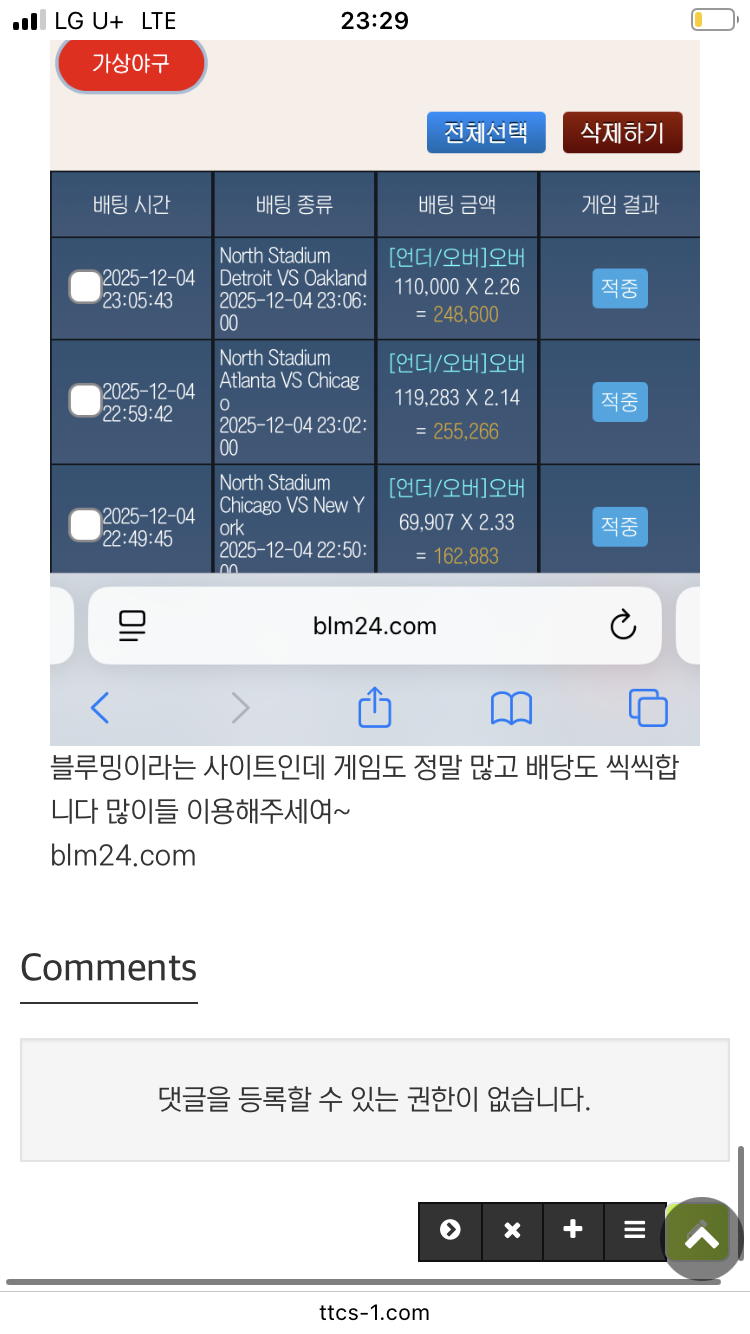Open the hamburger menu in the floating toolbar

click(x=634, y=1231)
